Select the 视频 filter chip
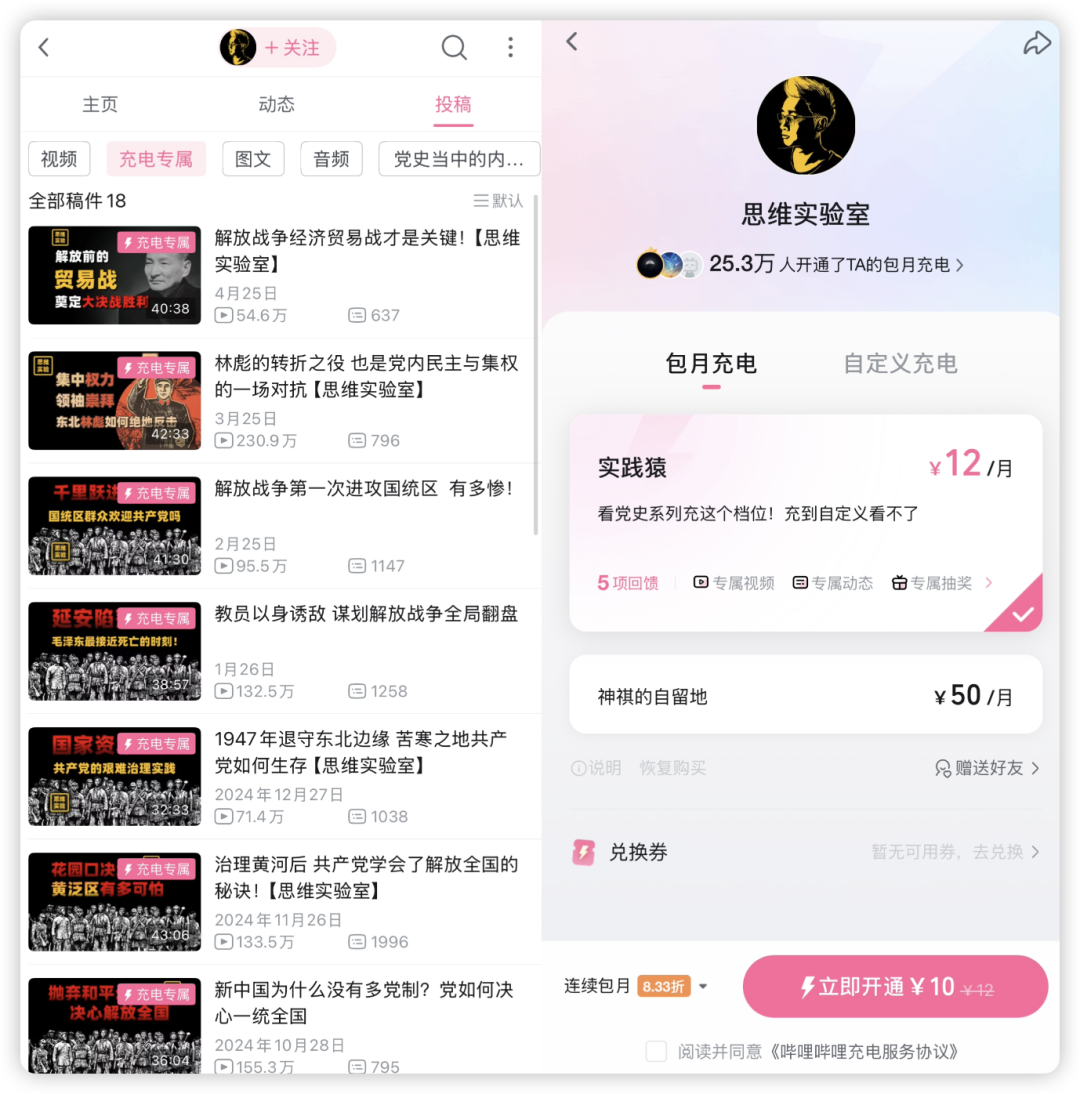The image size is (1080, 1094). click(x=60, y=159)
